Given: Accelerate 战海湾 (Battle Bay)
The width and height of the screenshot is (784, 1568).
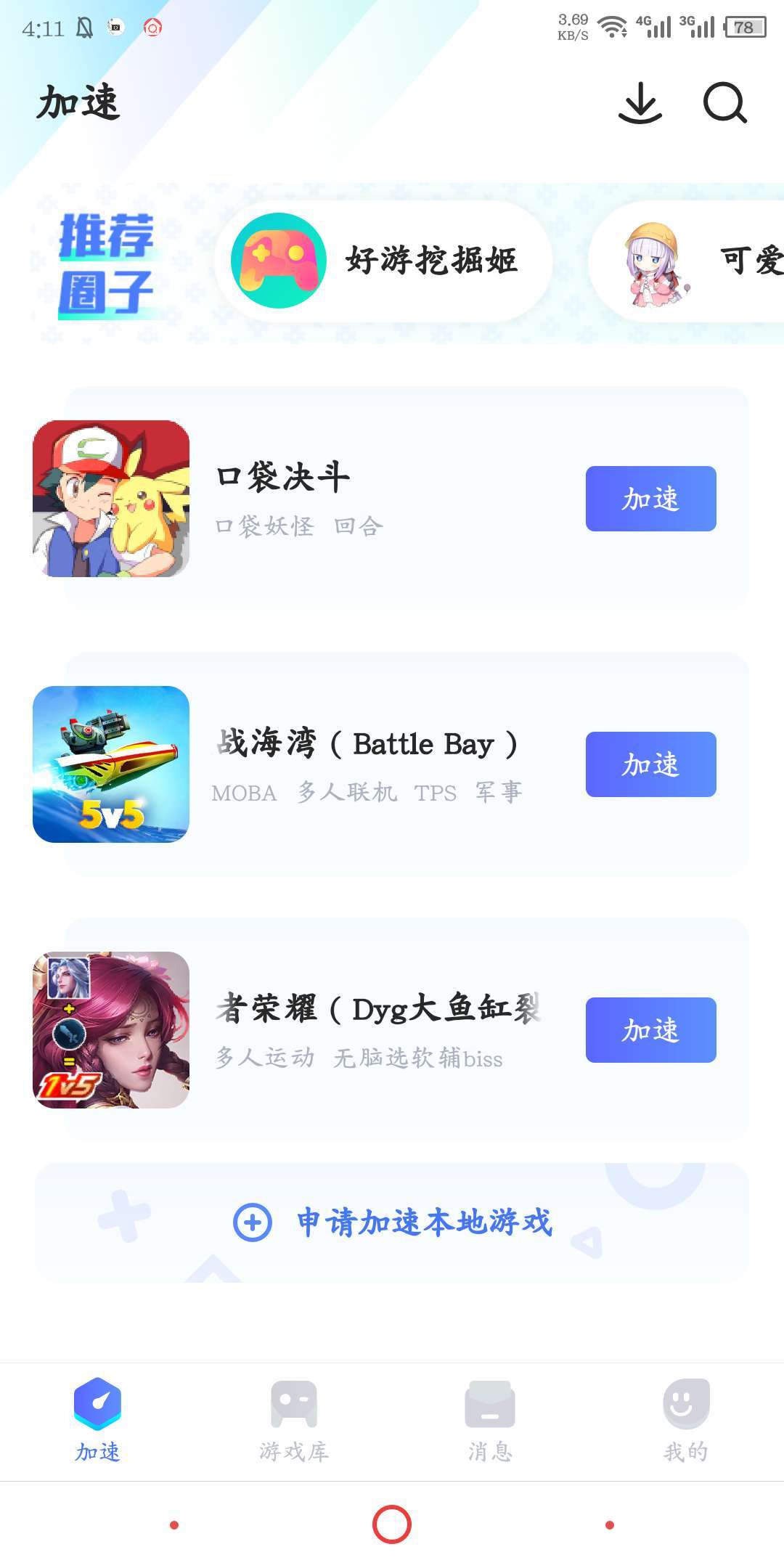Looking at the screenshot, I should coord(650,764).
